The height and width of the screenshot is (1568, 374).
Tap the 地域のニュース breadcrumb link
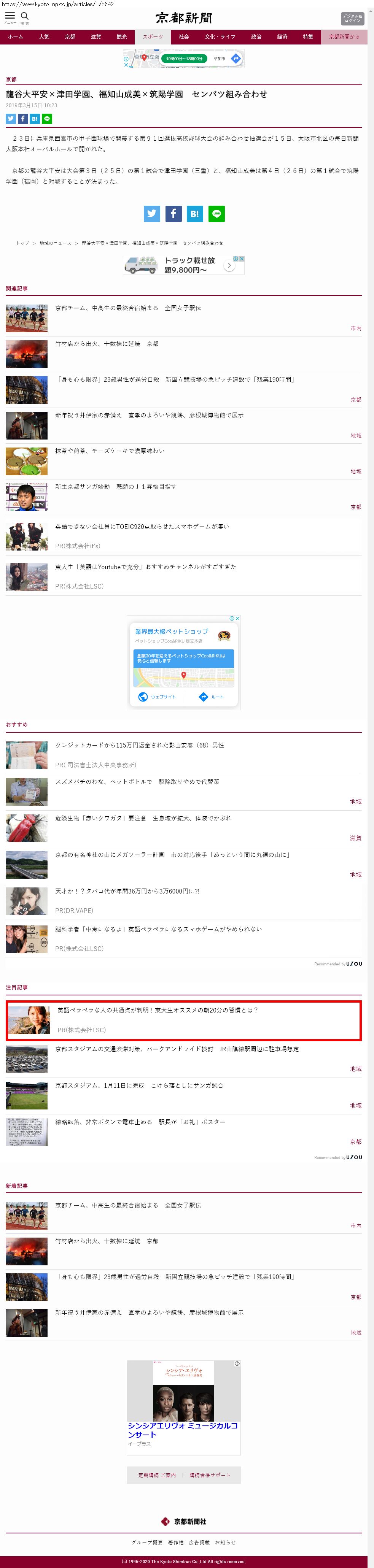click(x=55, y=243)
